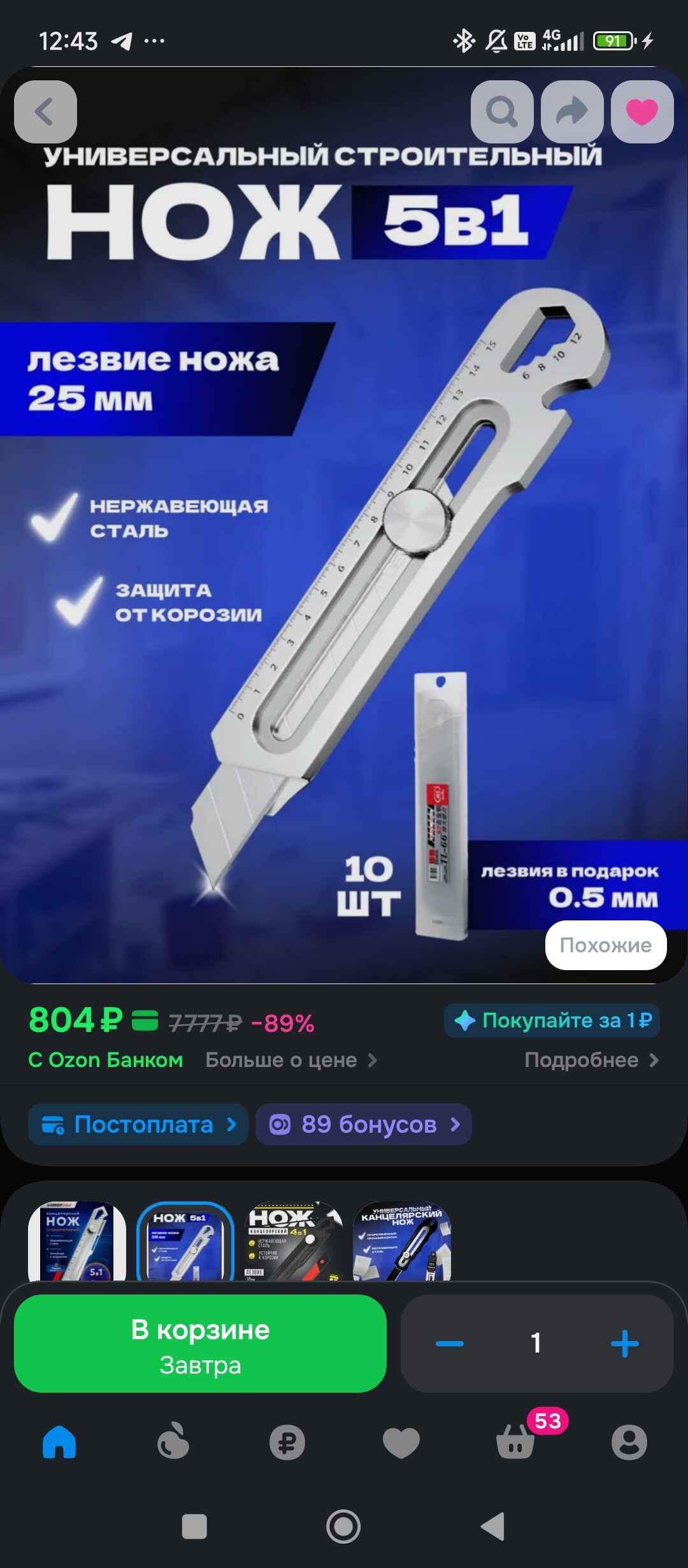The width and height of the screenshot is (688, 1568).
Task: Open Больше о цене details
Action: tap(291, 1060)
